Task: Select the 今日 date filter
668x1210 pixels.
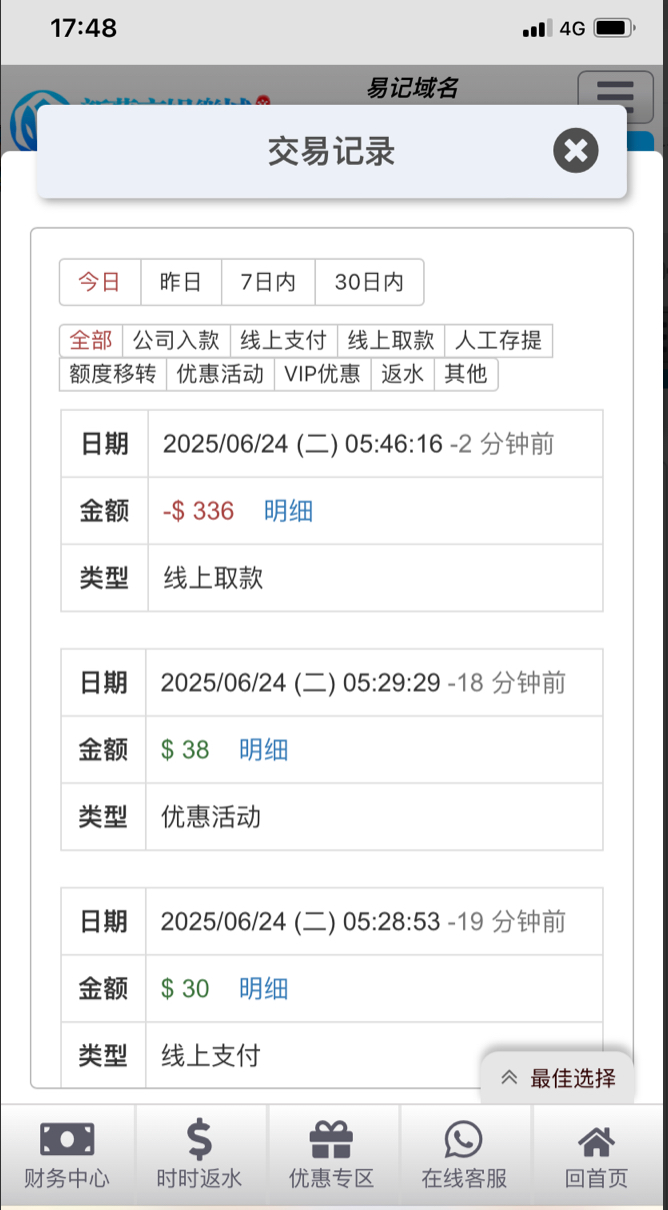Action: [100, 282]
